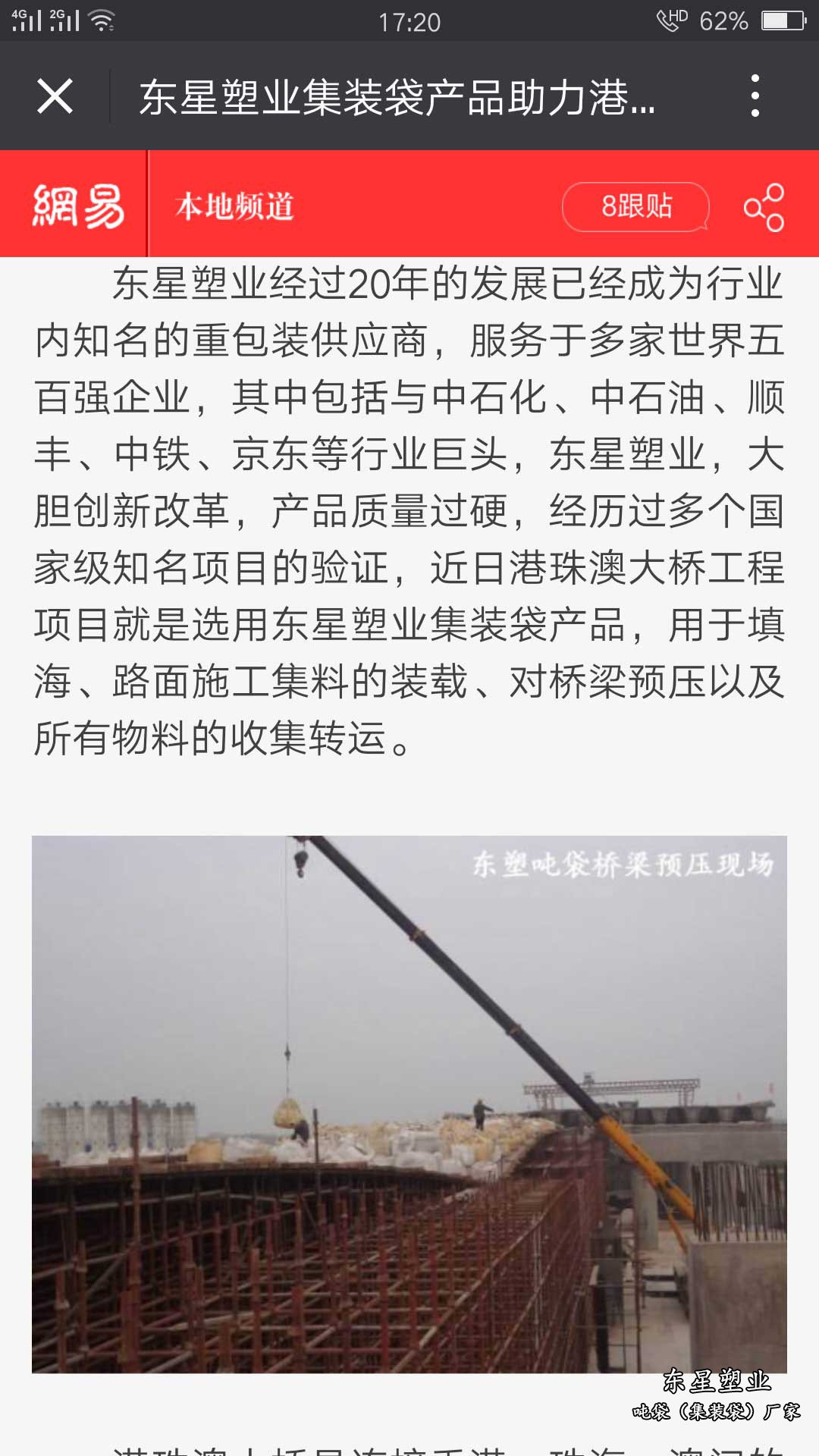This screenshot has width=819, height=1456.
Task: Open the three-dot overflow menu
Action: click(x=754, y=96)
